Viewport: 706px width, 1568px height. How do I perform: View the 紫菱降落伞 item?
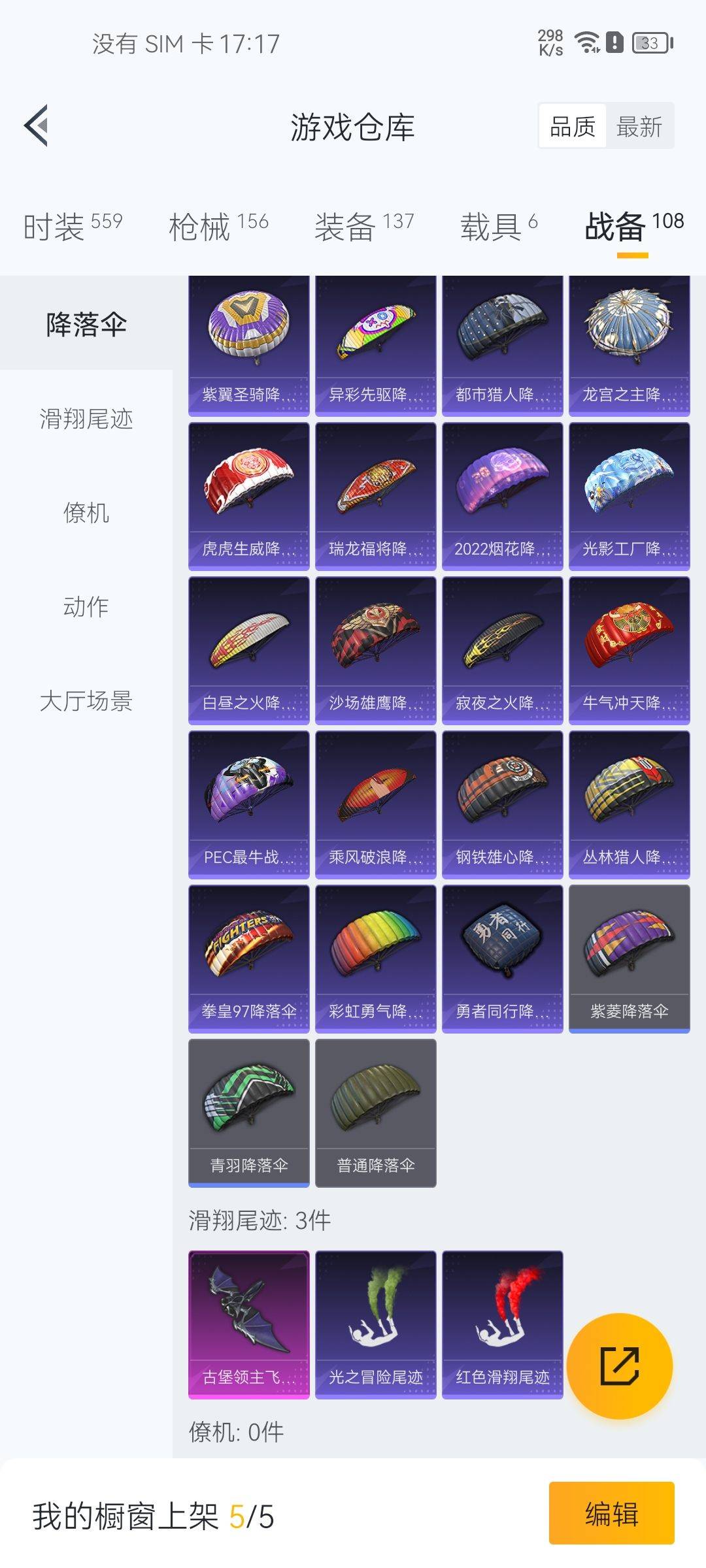629,958
